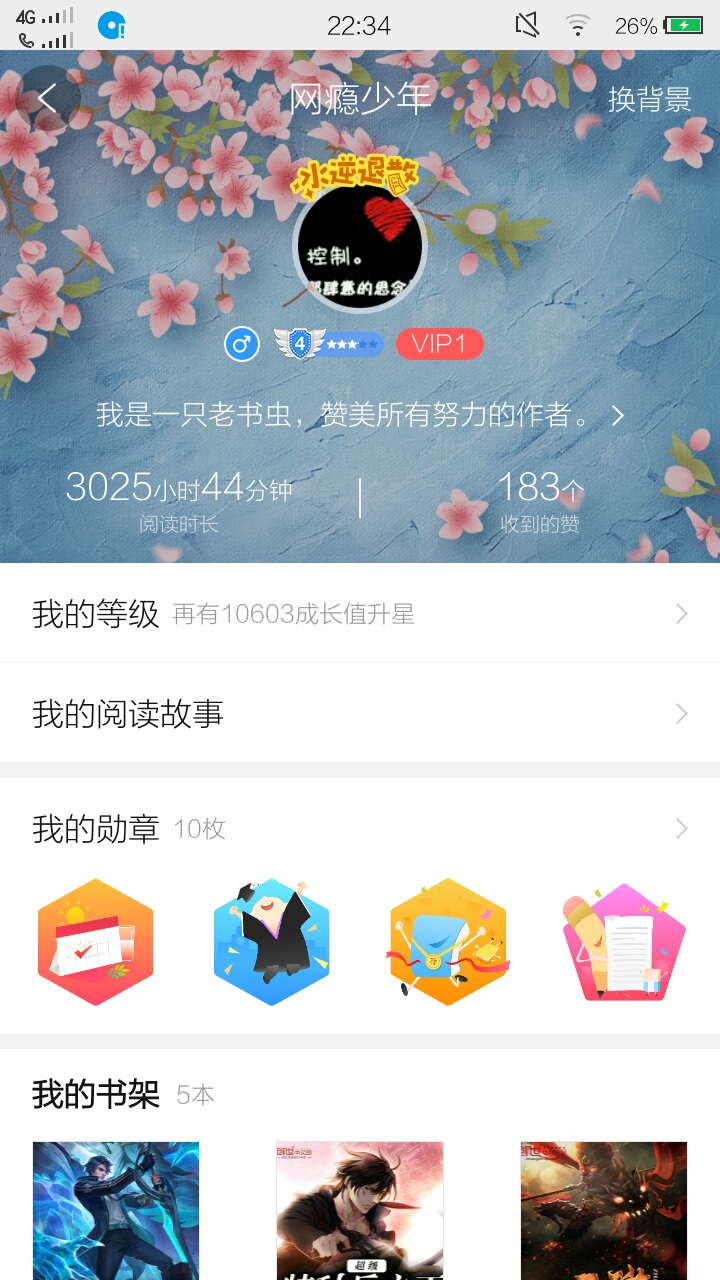Go back using the top-left arrow
The width and height of the screenshot is (720, 1280).
pyautogui.click(x=47, y=99)
